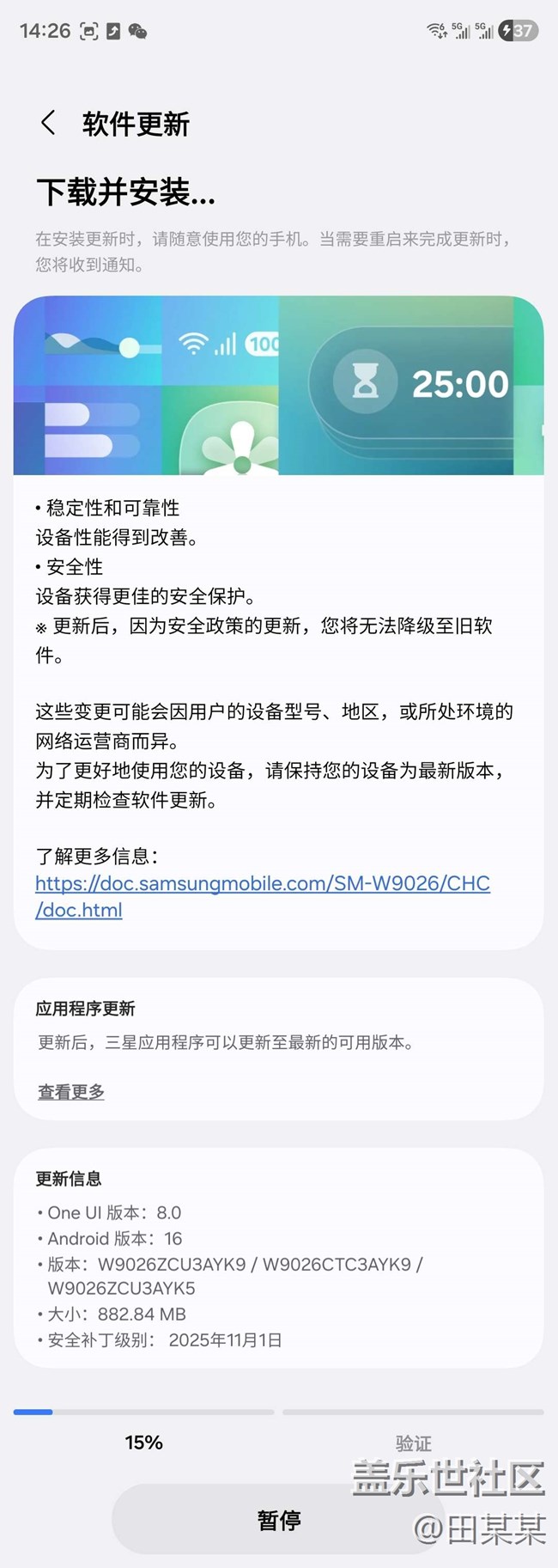The height and width of the screenshot is (1568, 558).
Task: Pause the download with 暂停 button
Action: coord(278,1520)
